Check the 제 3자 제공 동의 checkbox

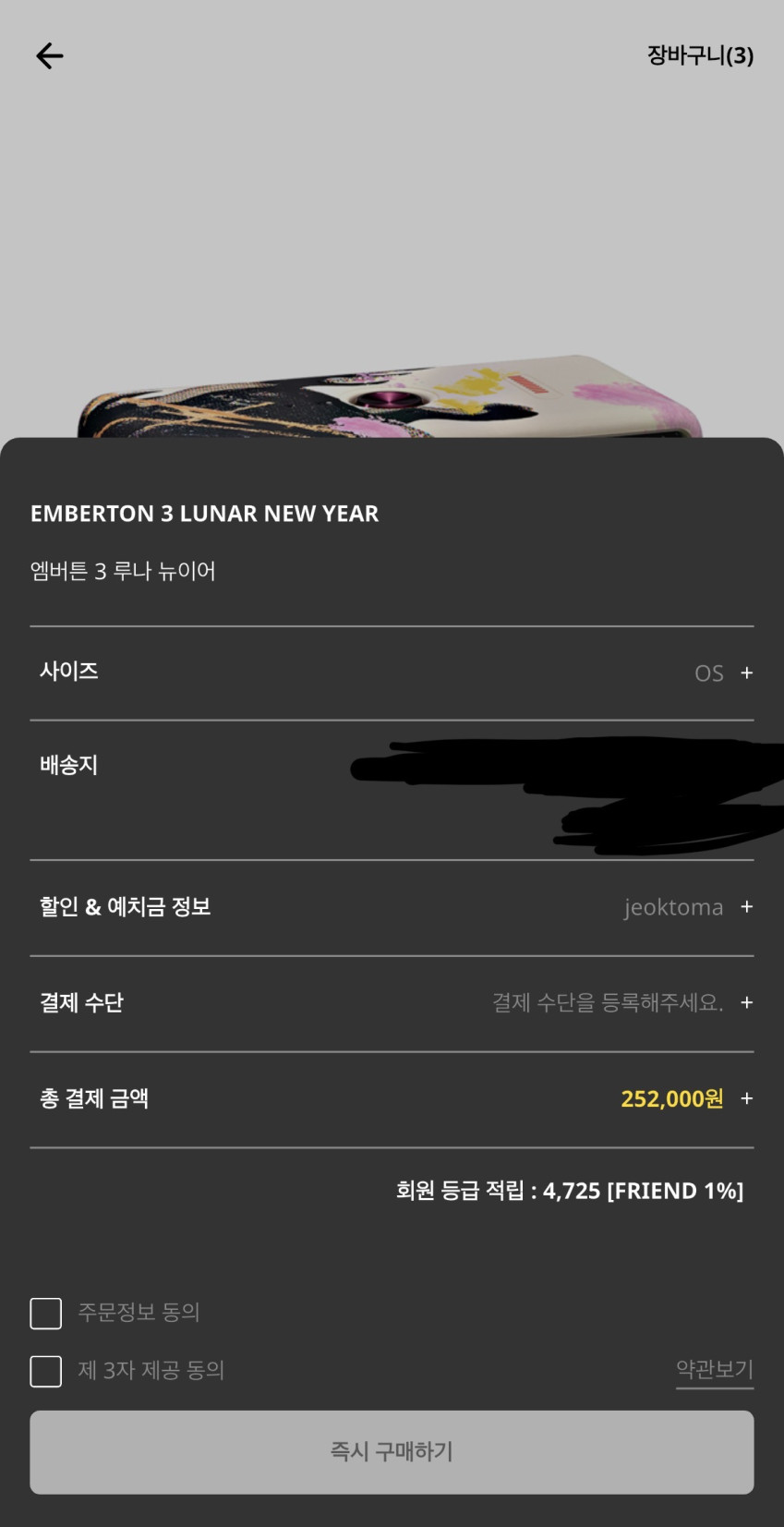46,1371
